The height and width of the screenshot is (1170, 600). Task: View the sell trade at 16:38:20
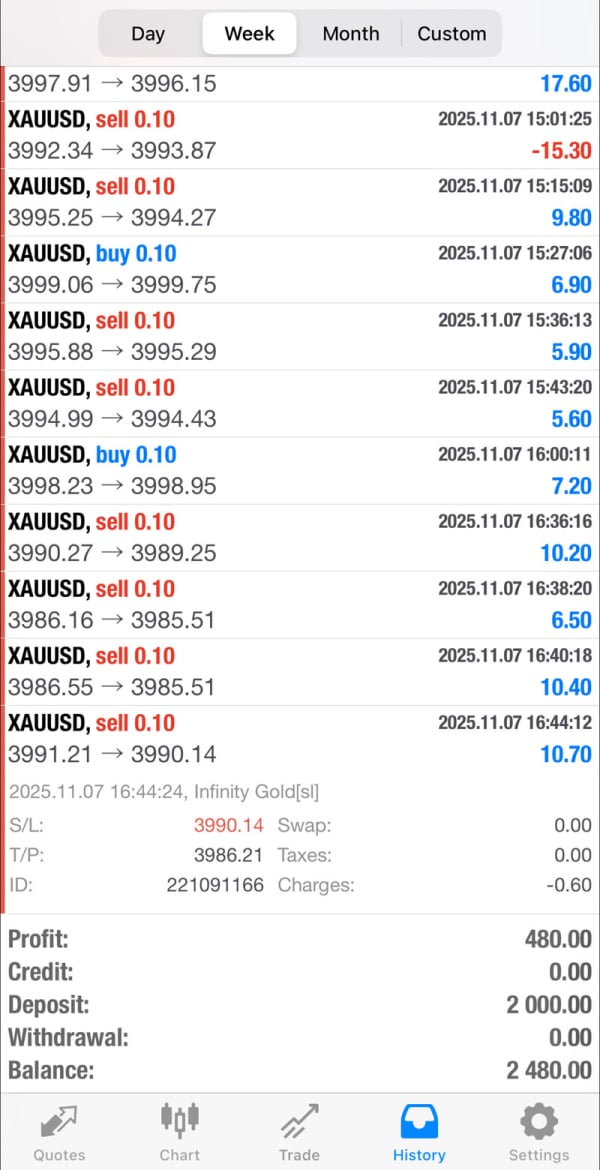coord(300,604)
